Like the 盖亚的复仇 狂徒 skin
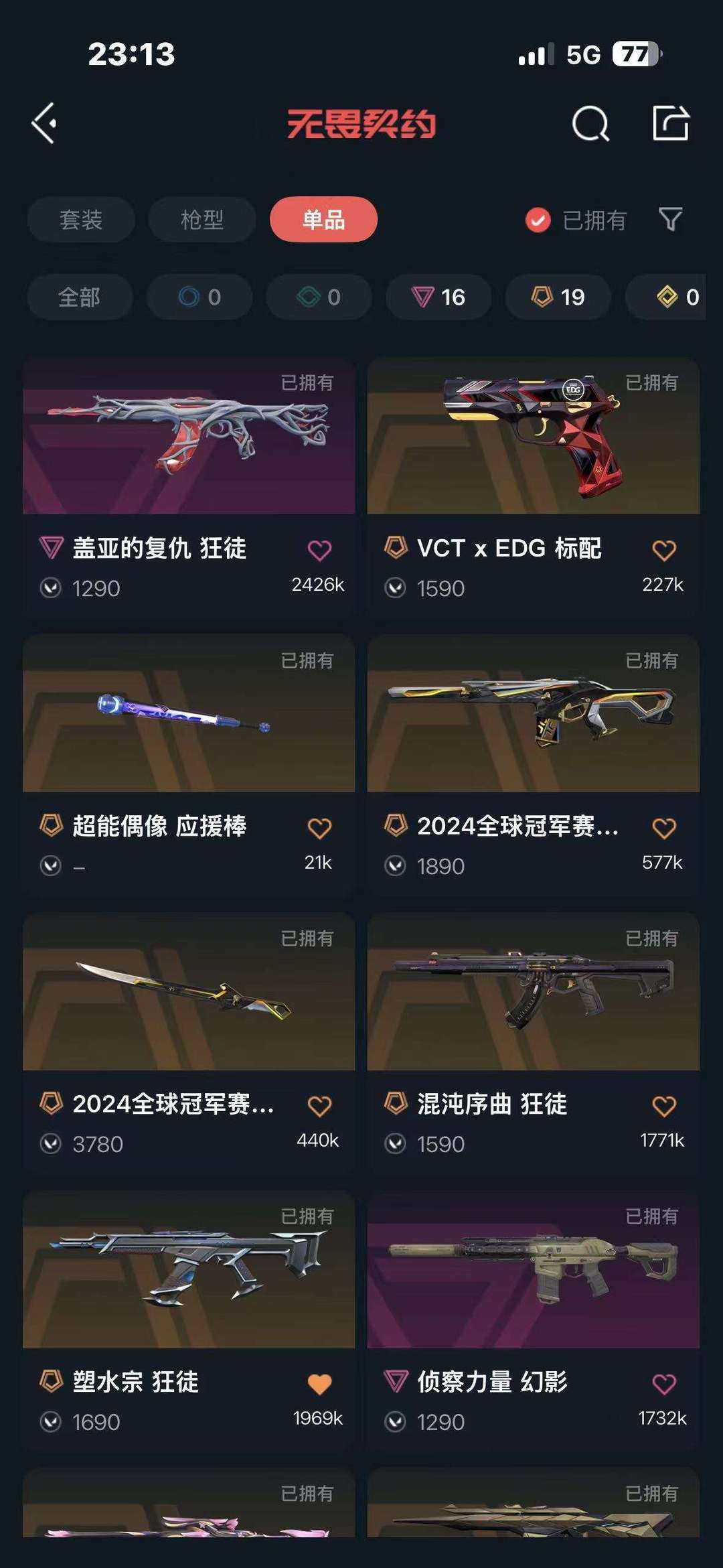The image size is (723, 1568). [319, 551]
